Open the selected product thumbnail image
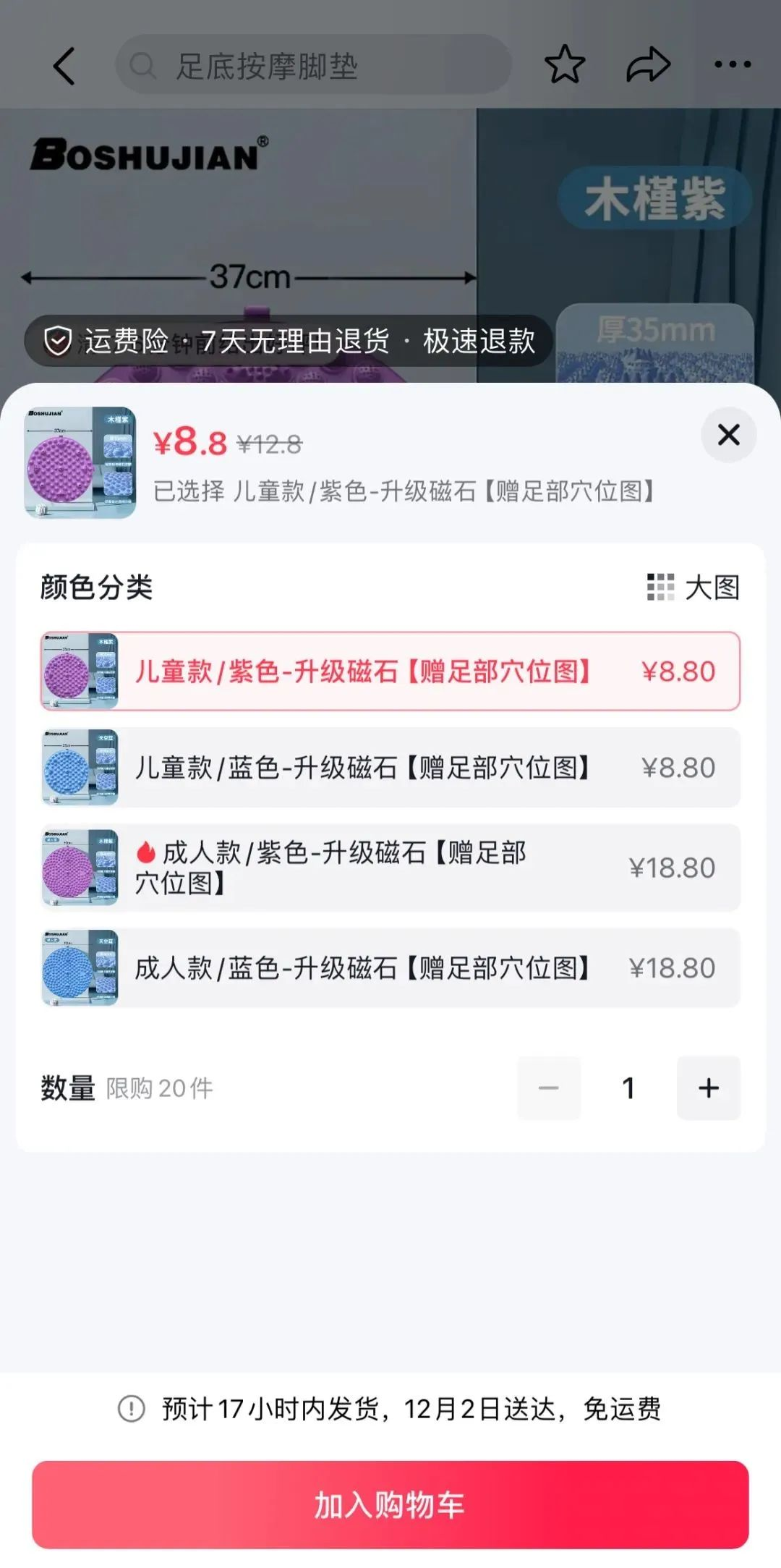 pyautogui.click(x=80, y=462)
